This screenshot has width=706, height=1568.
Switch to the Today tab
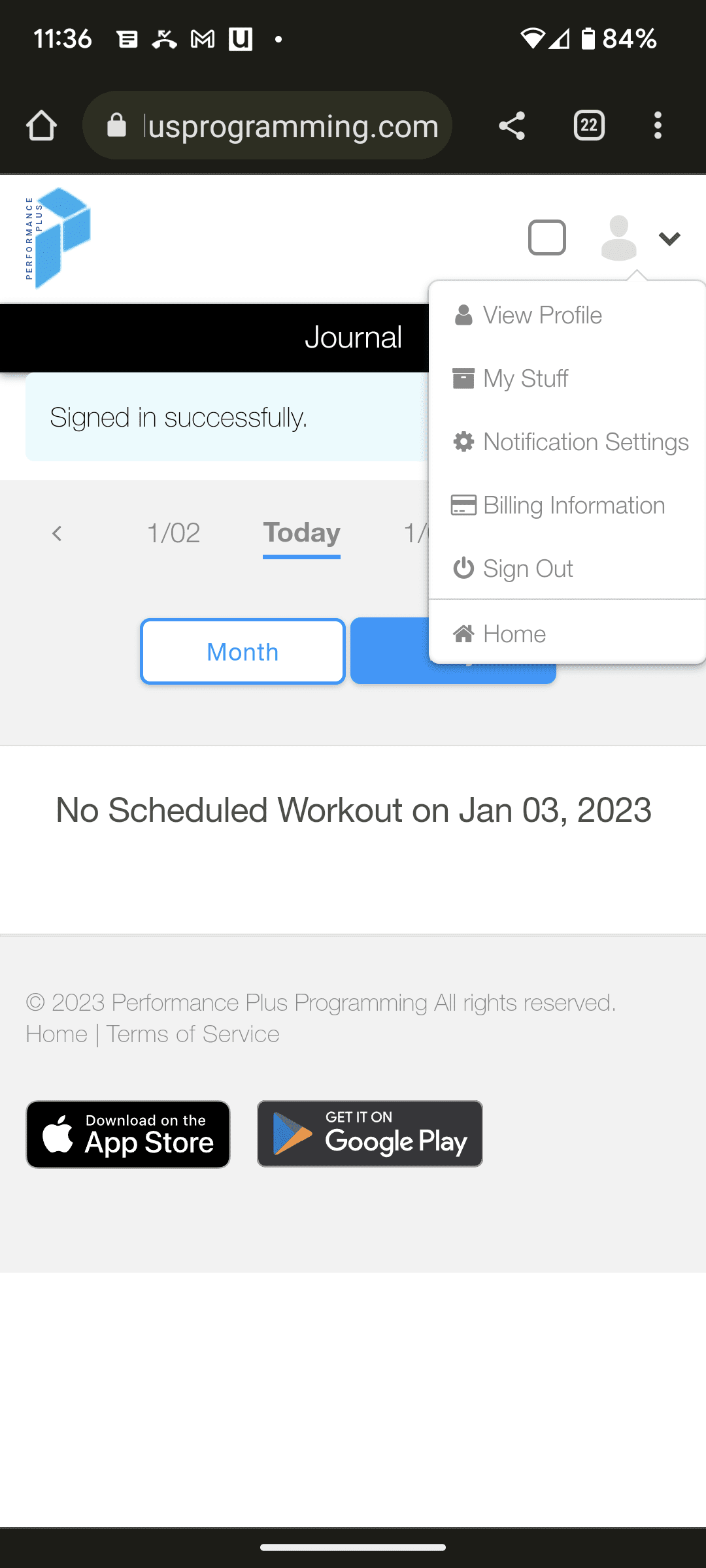coord(301,533)
